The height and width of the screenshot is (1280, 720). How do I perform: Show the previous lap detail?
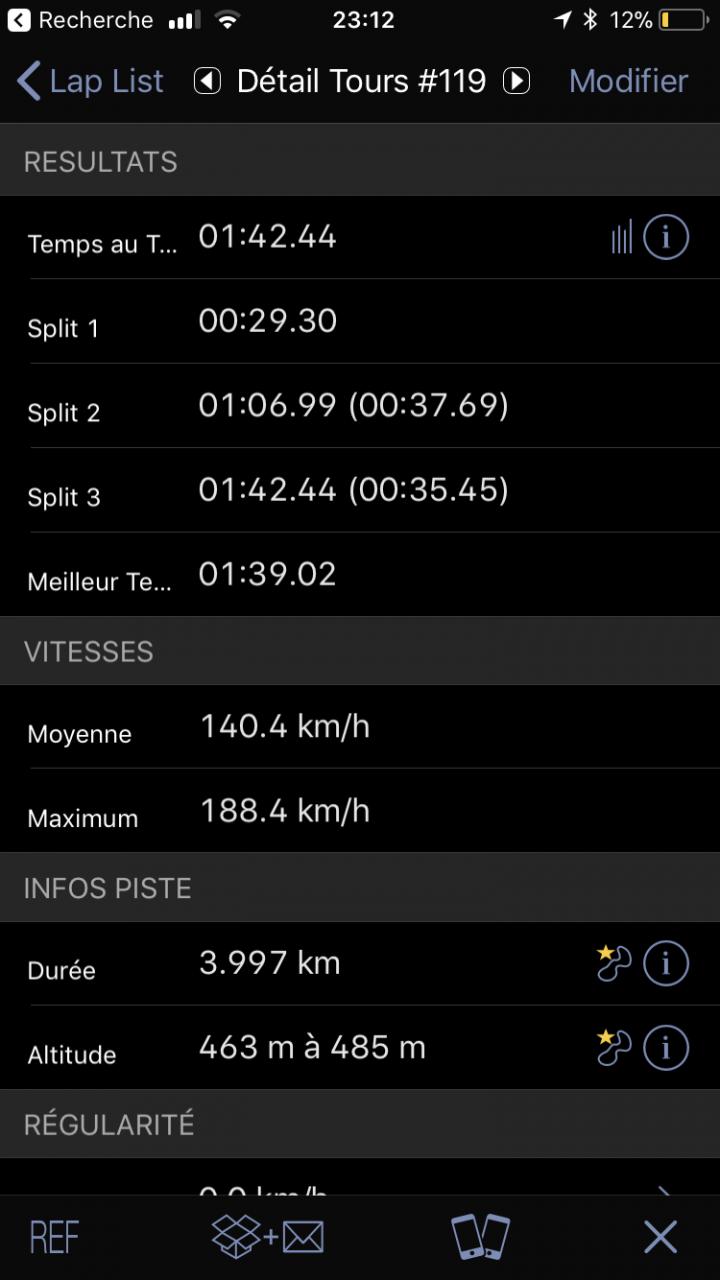pos(207,81)
